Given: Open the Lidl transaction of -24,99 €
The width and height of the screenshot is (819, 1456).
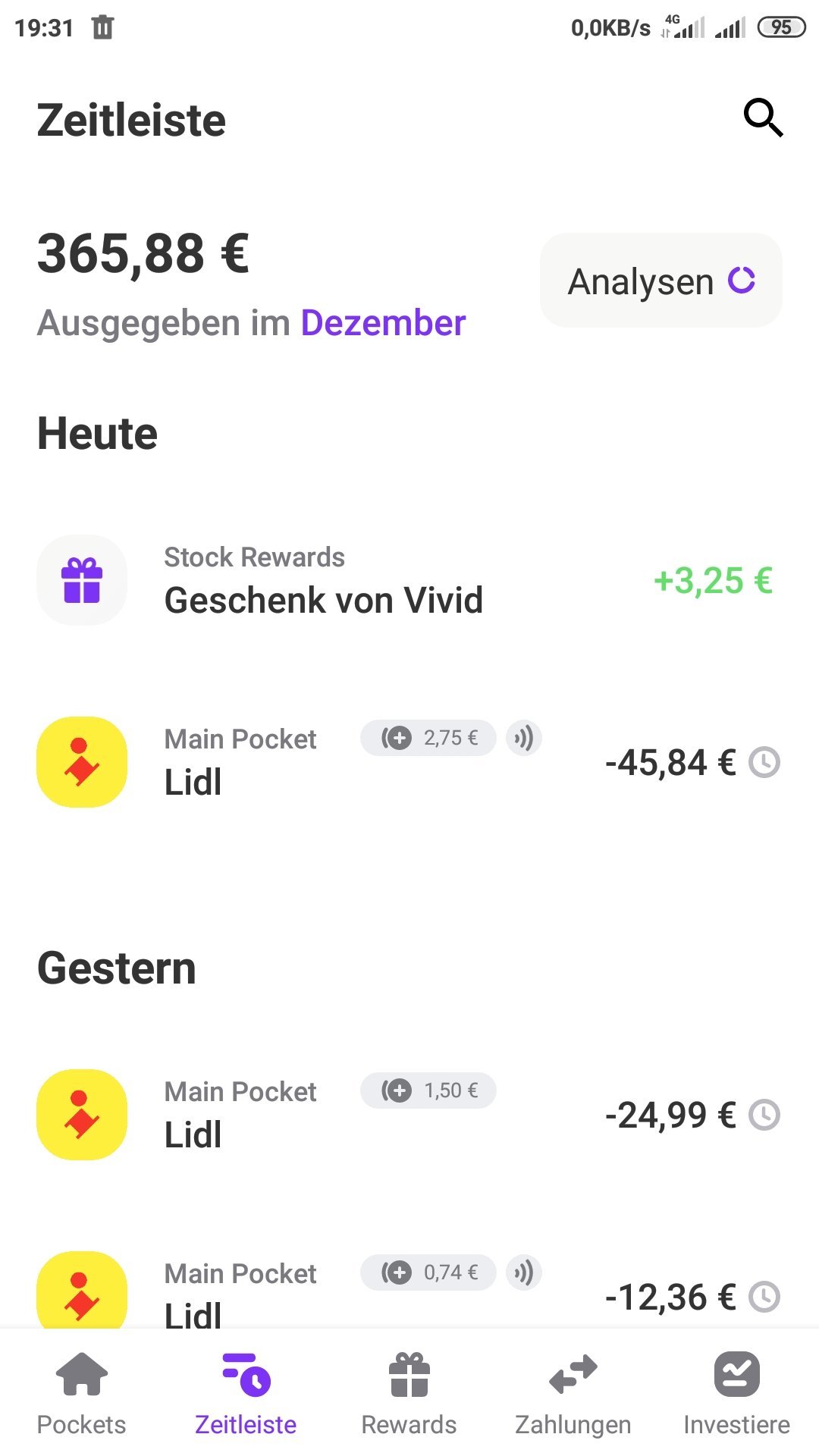Looking at the screenshot, I should (409, 1115).
